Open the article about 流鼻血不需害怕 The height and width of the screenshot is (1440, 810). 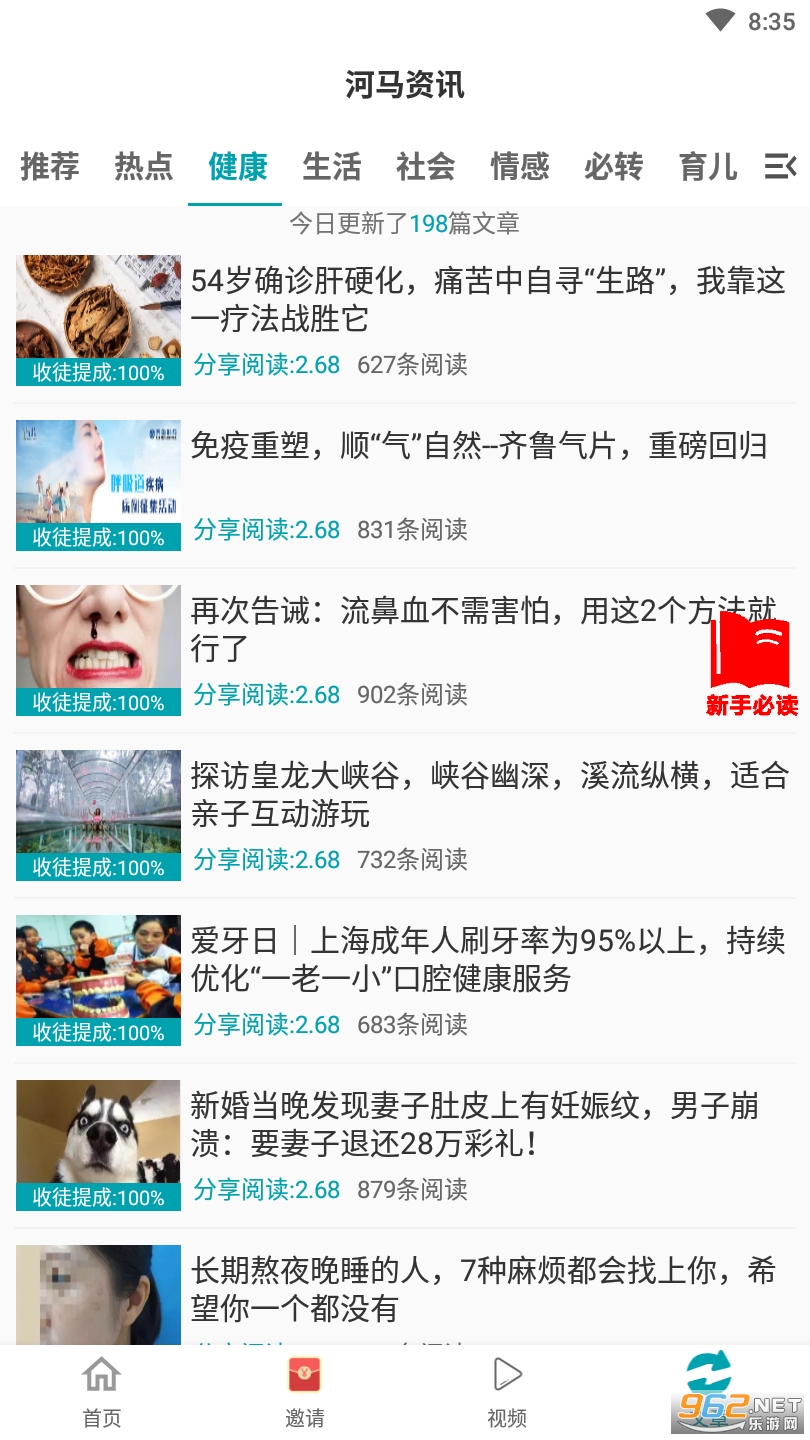tap(440, 630)
